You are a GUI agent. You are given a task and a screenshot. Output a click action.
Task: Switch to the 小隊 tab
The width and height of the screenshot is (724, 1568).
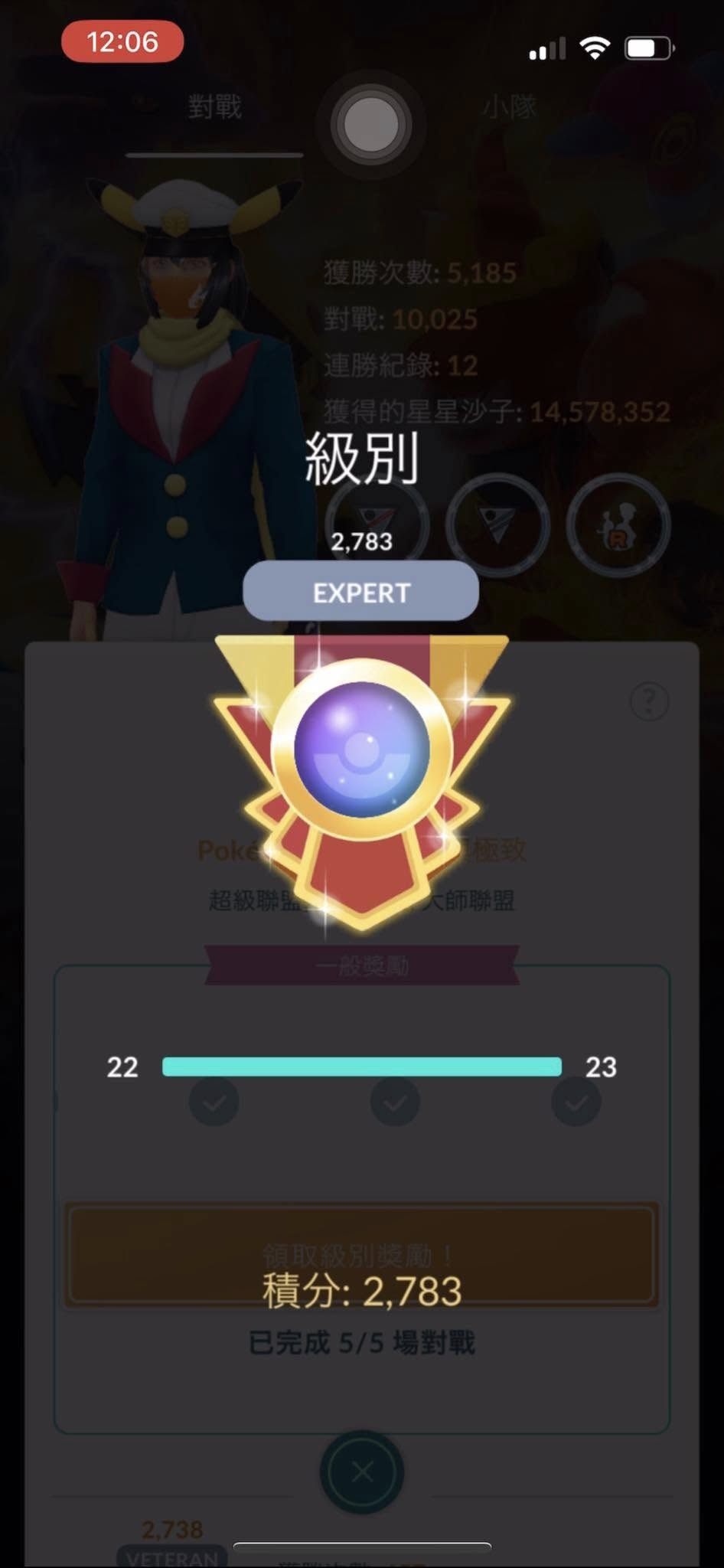click(509, 107)
